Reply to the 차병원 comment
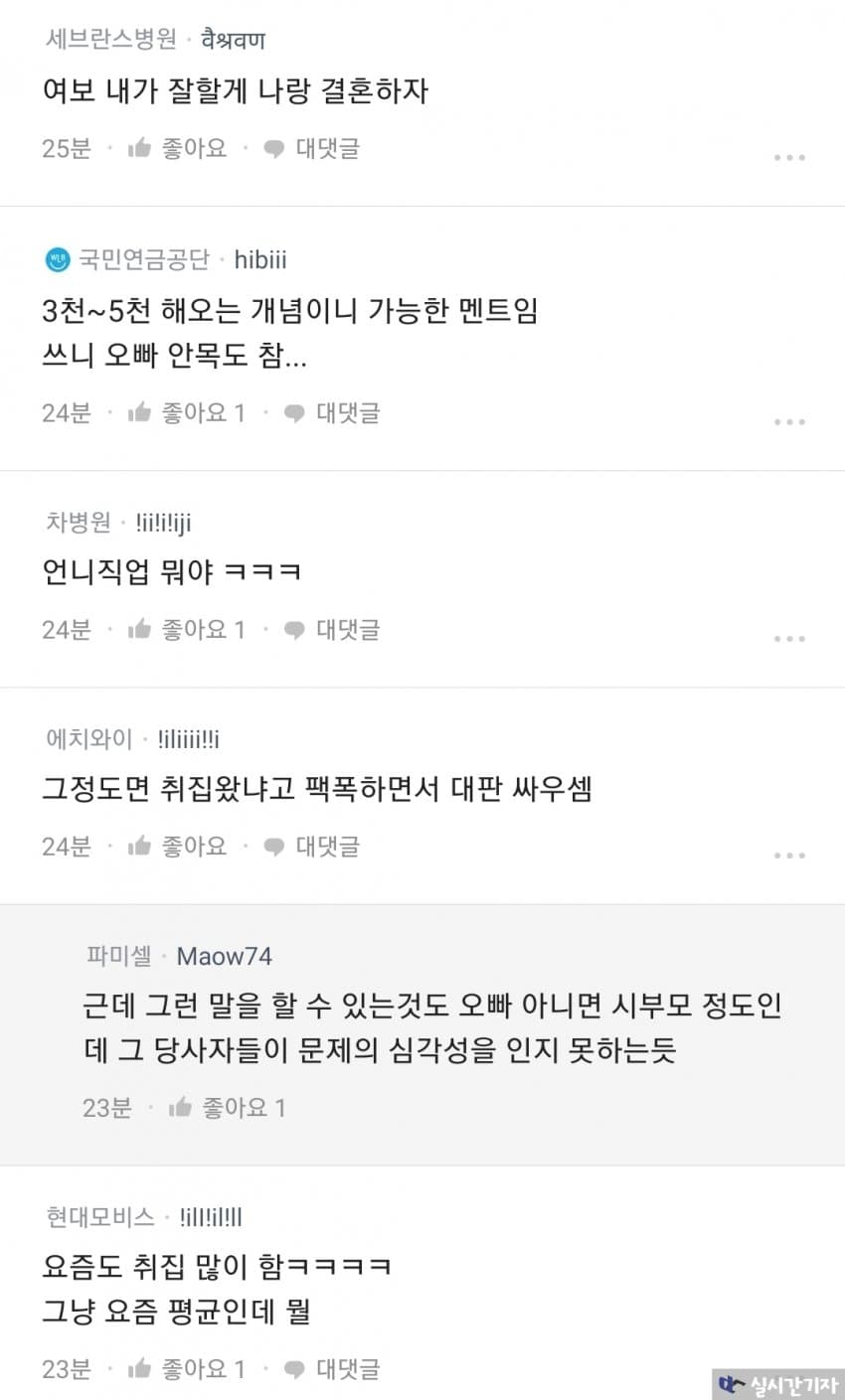845x1400 pixels. 332,630
